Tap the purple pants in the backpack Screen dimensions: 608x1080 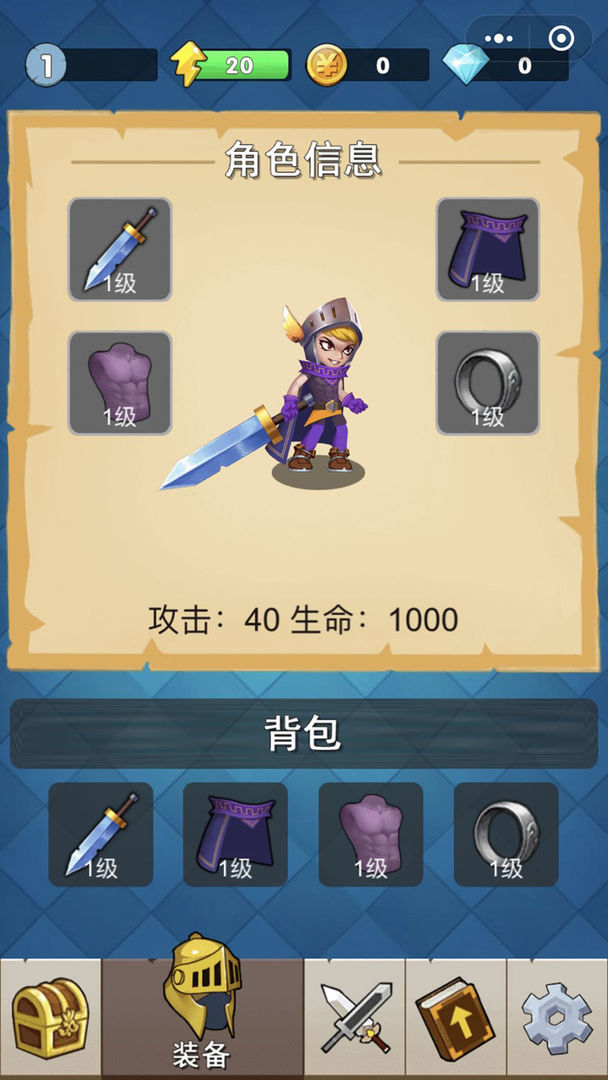point(236,834)
